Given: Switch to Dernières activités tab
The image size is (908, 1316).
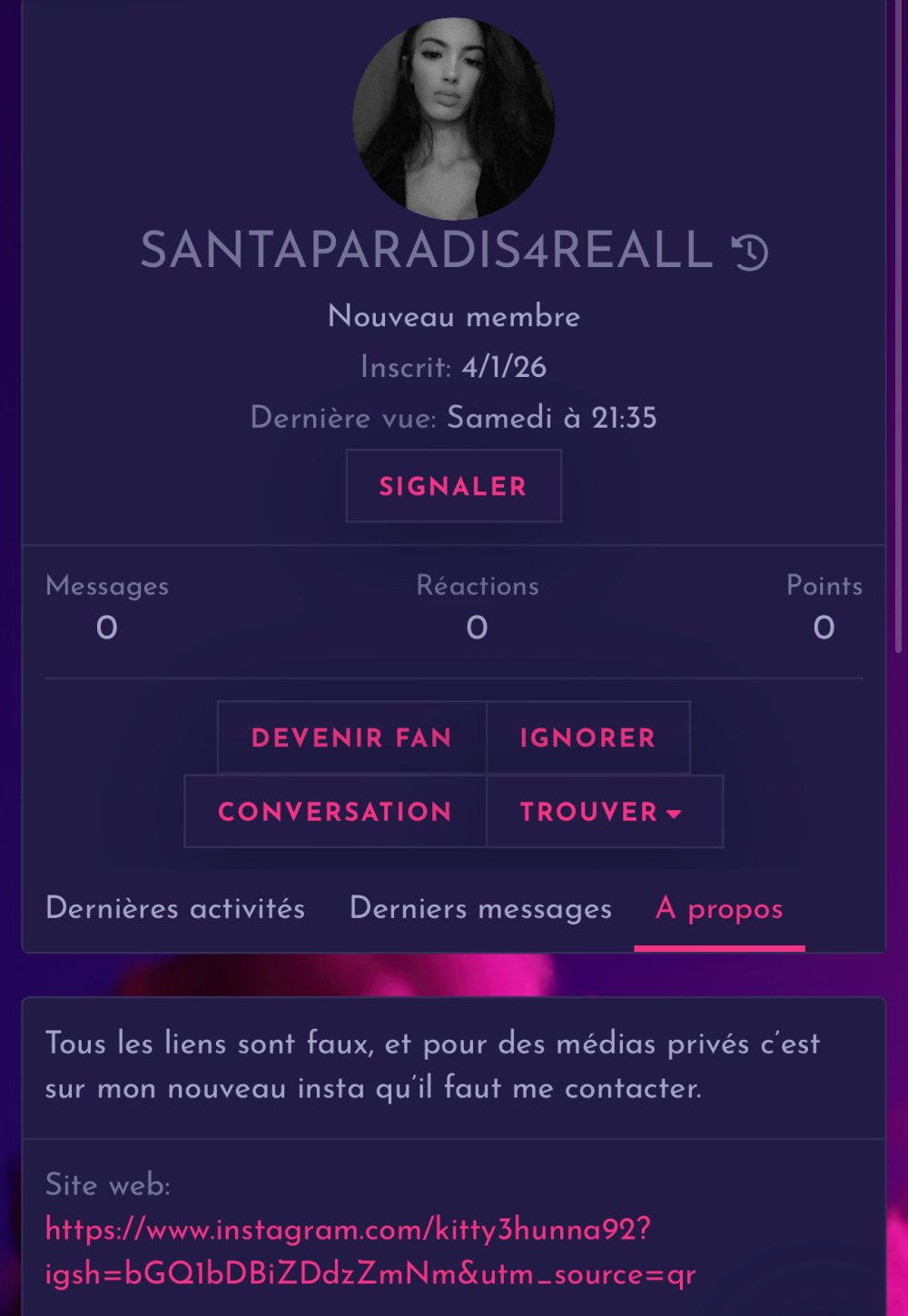Looking at the screenshot, I should click(x=175, y=908).
